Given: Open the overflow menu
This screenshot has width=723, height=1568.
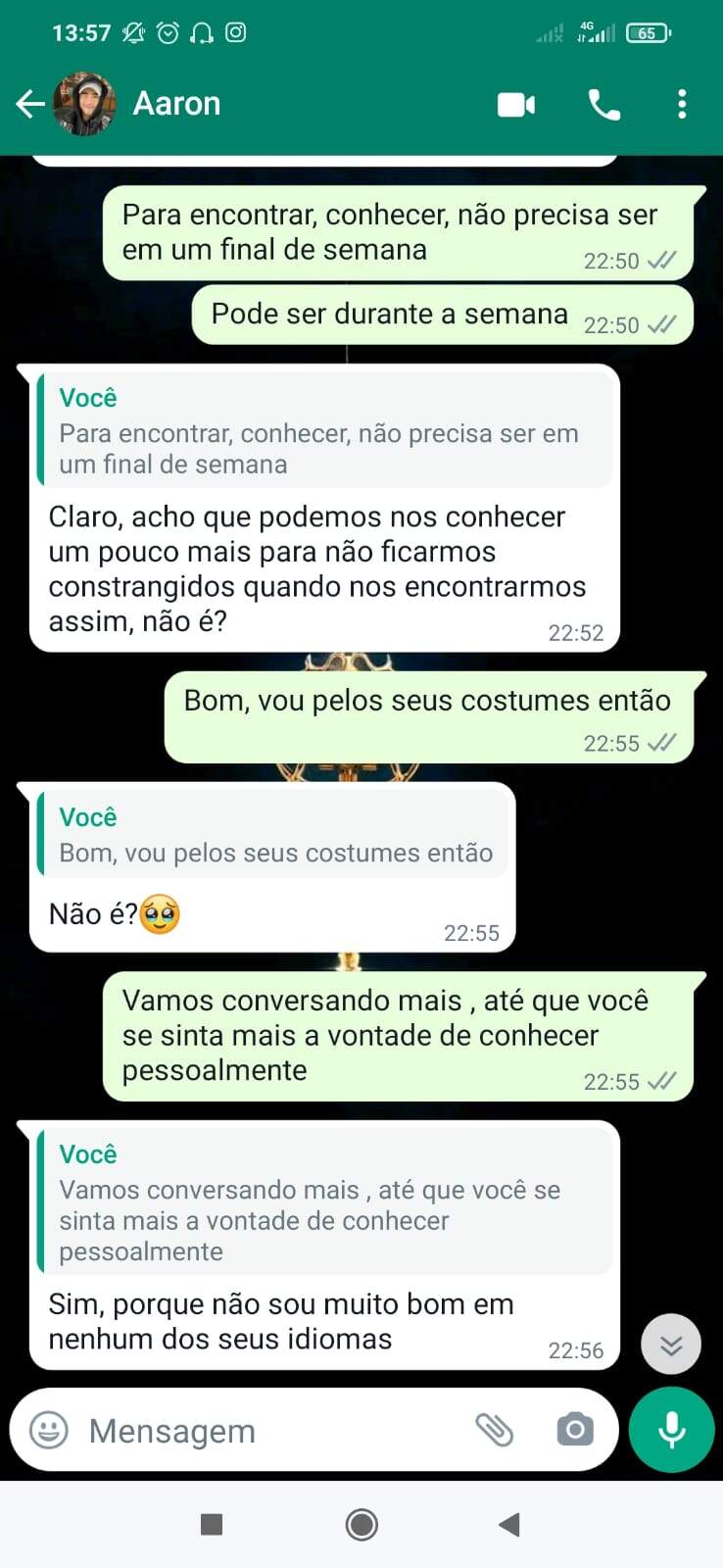Looking at the screenshot, I should 682,104.
